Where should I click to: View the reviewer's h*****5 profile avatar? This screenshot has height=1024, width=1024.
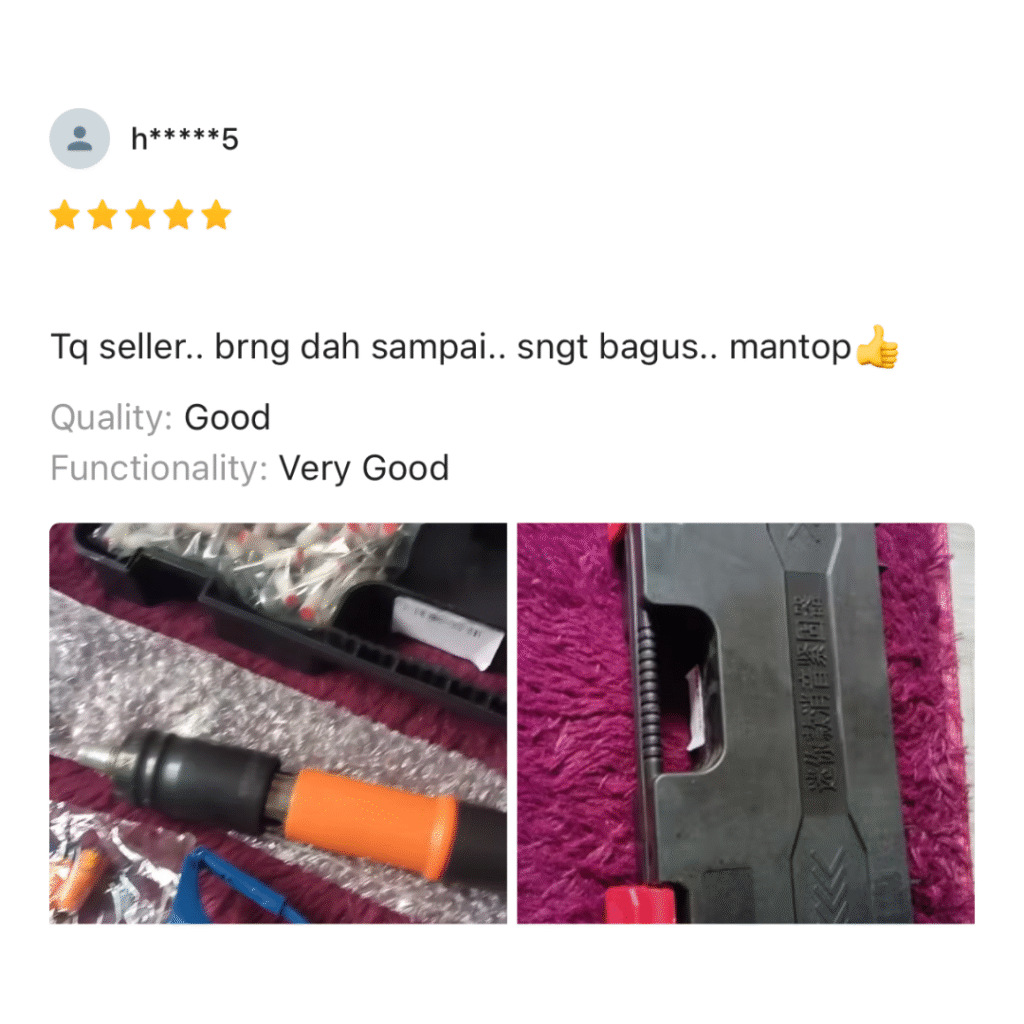[x=79, y=139]
